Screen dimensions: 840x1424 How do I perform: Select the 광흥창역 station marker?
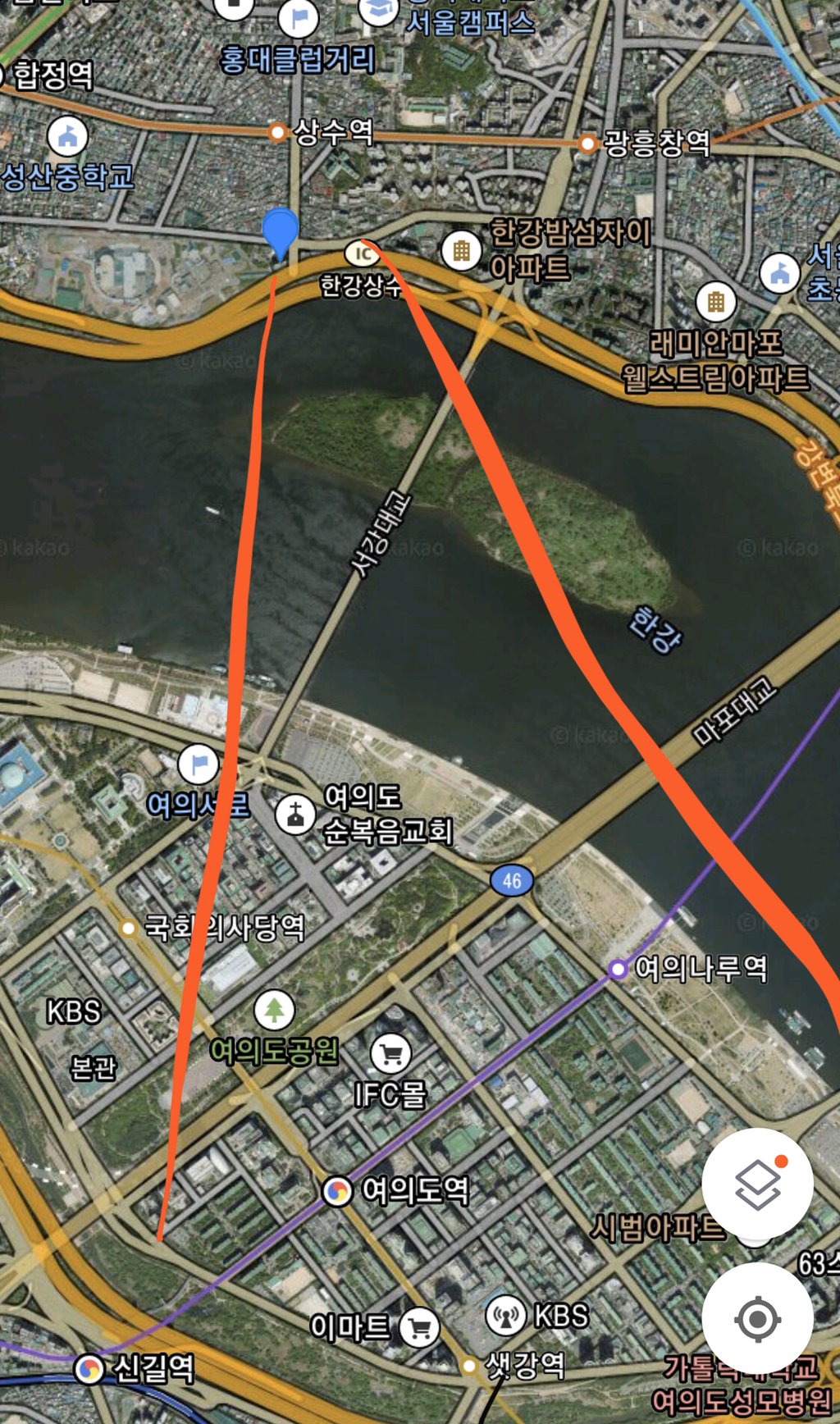point(587,144)
